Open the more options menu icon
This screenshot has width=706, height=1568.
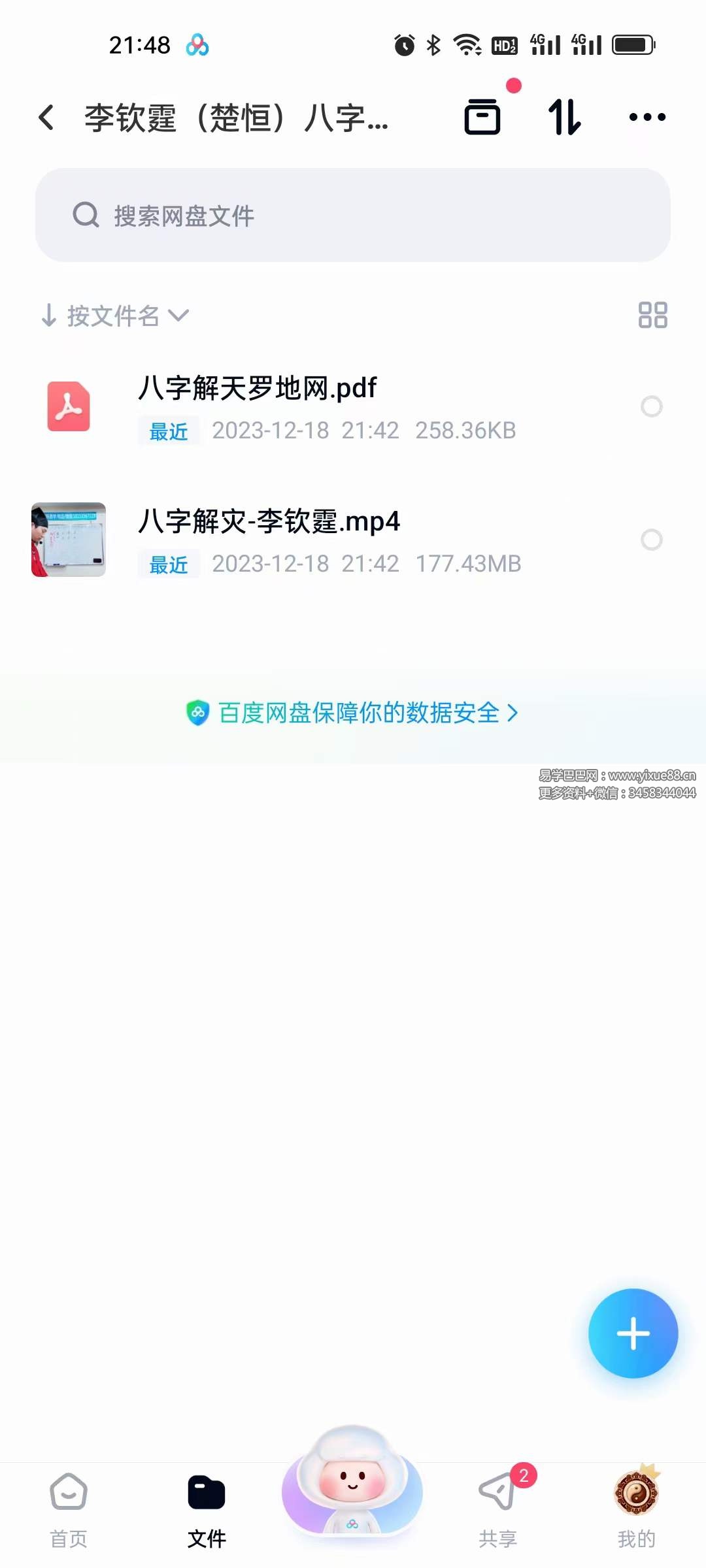(x=647, y=116)
